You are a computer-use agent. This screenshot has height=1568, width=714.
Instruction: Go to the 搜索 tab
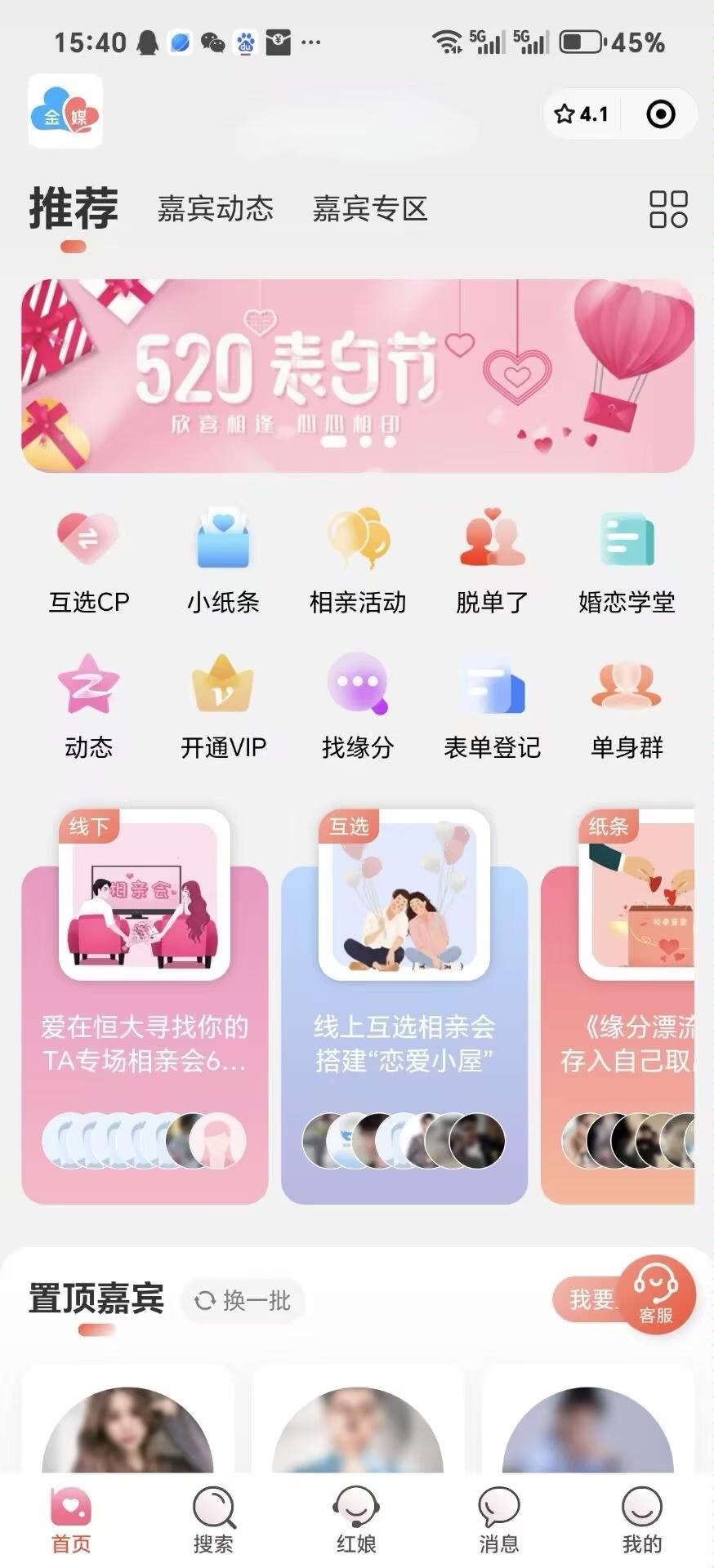tap(213, 1521)
